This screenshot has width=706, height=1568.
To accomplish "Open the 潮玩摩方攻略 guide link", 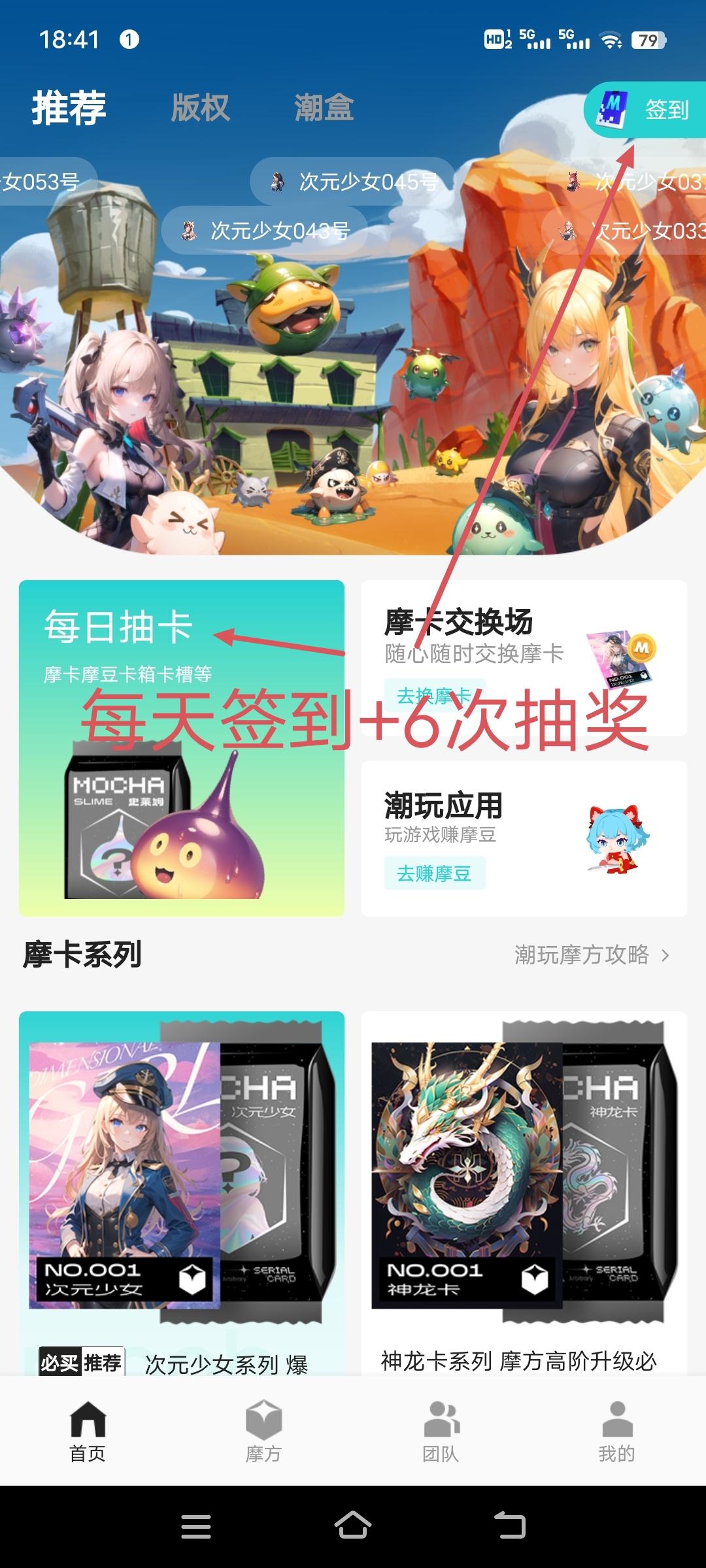I will click(592, 955).
